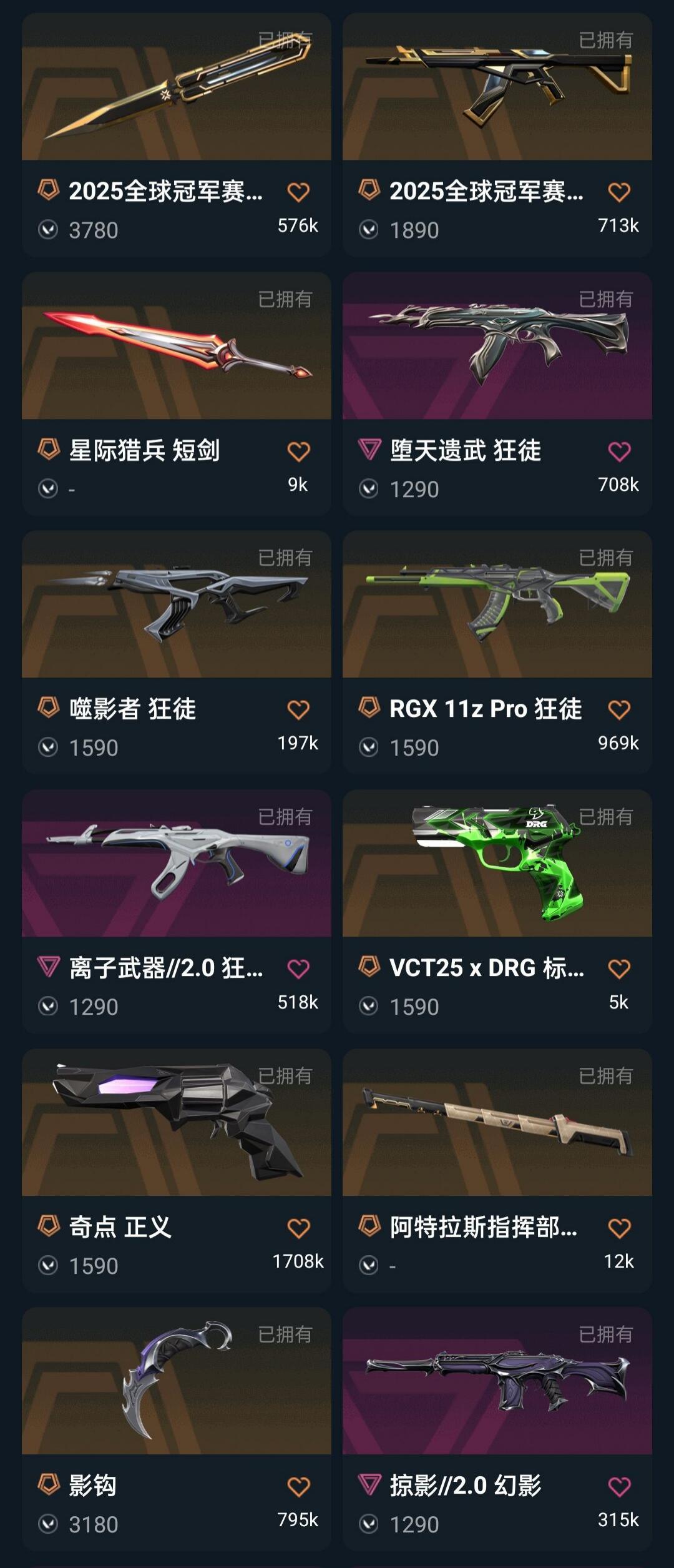Favorite the 奇点 正义 skin
Screen dimensions: 674x1568
pyautogui.click(x=298, y=1228)
